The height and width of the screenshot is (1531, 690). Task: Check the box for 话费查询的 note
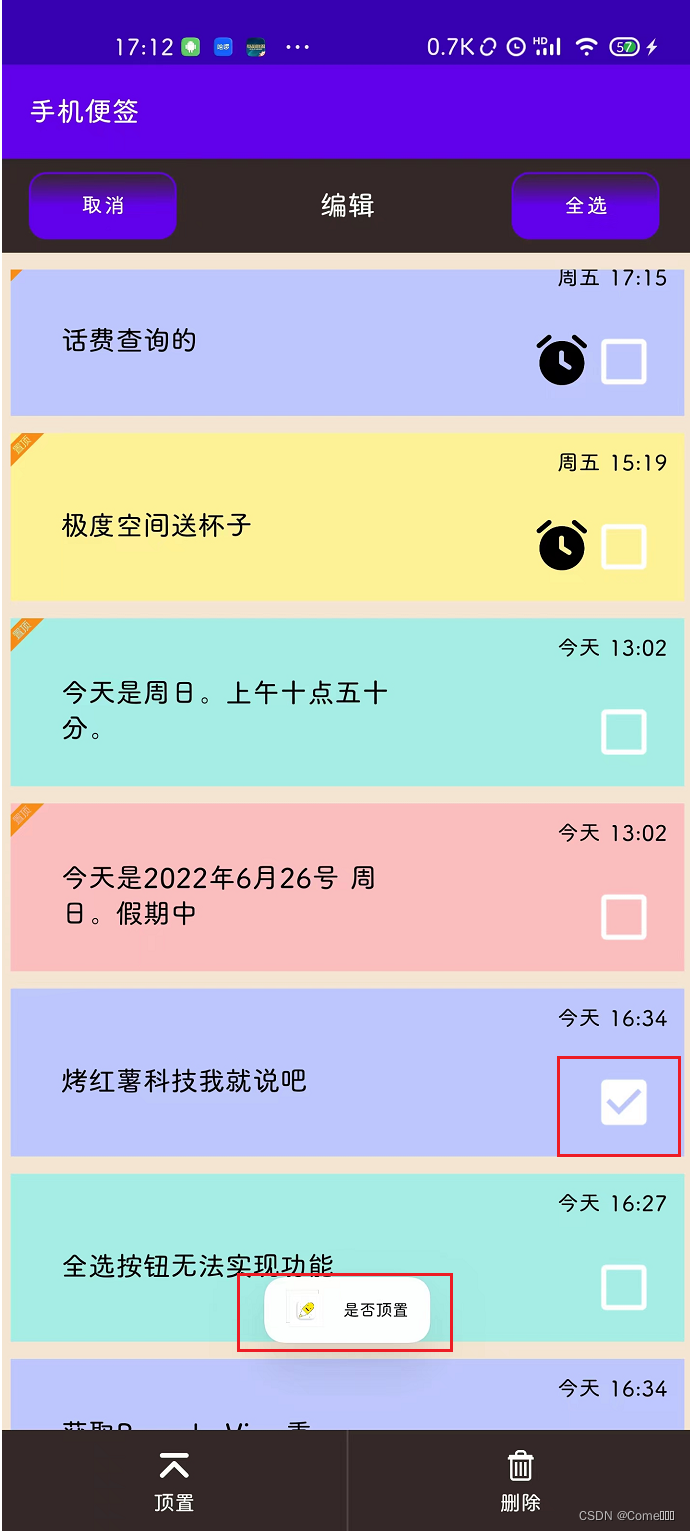point(624,362)
